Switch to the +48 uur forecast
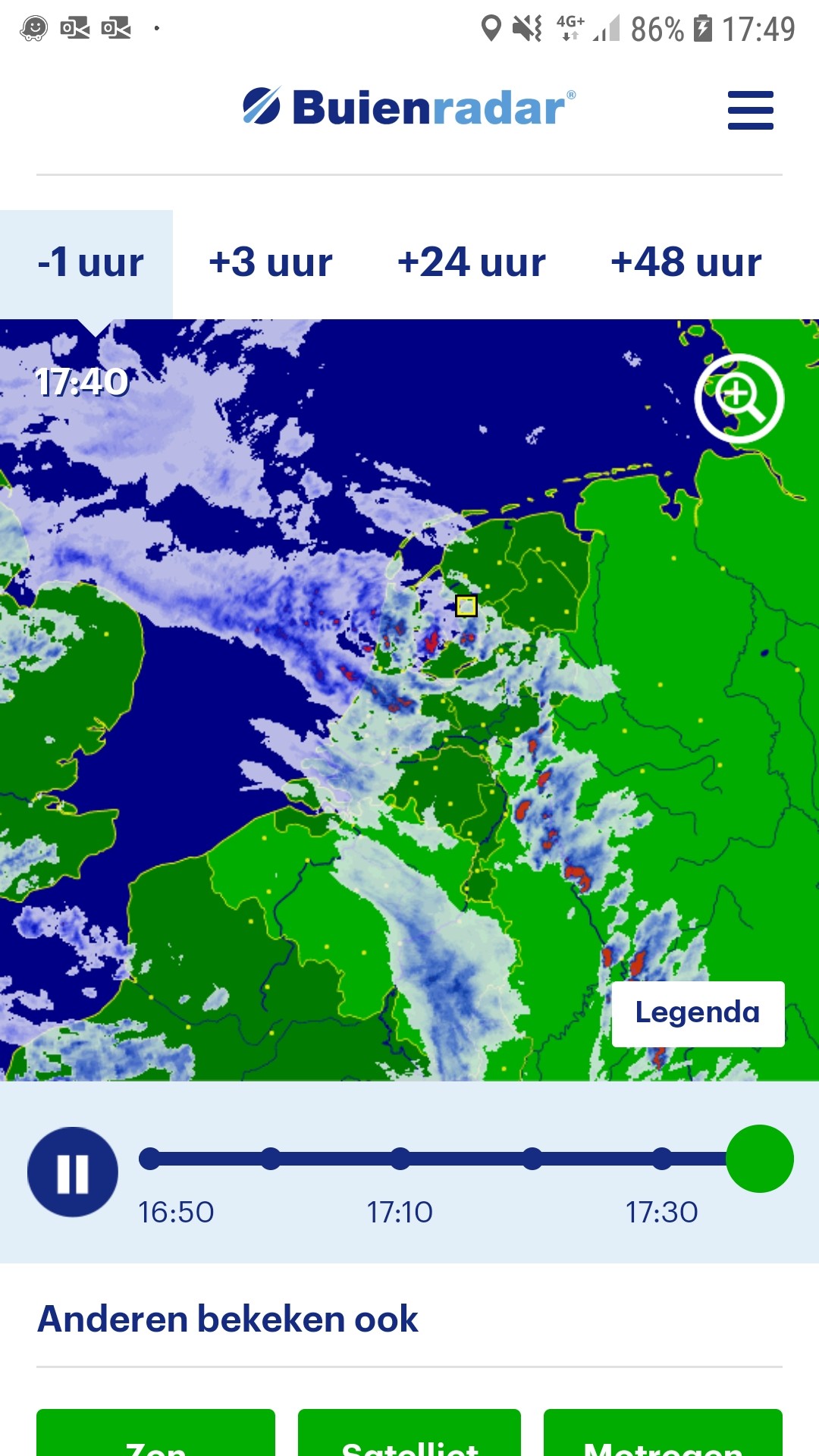 [686, 264]
